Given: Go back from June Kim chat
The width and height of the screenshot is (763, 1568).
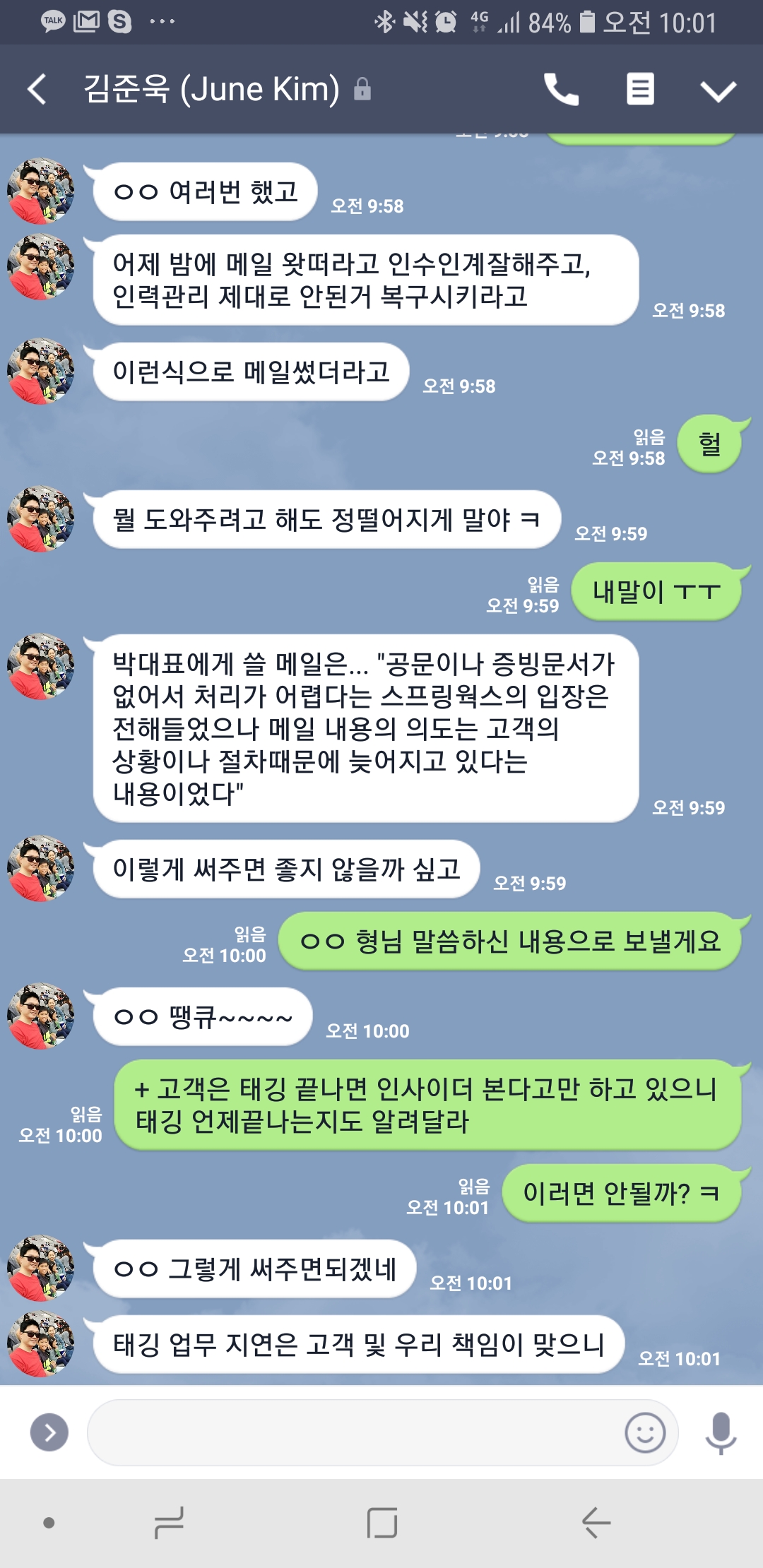Looking at the screenshot, I should pos(37,90).
